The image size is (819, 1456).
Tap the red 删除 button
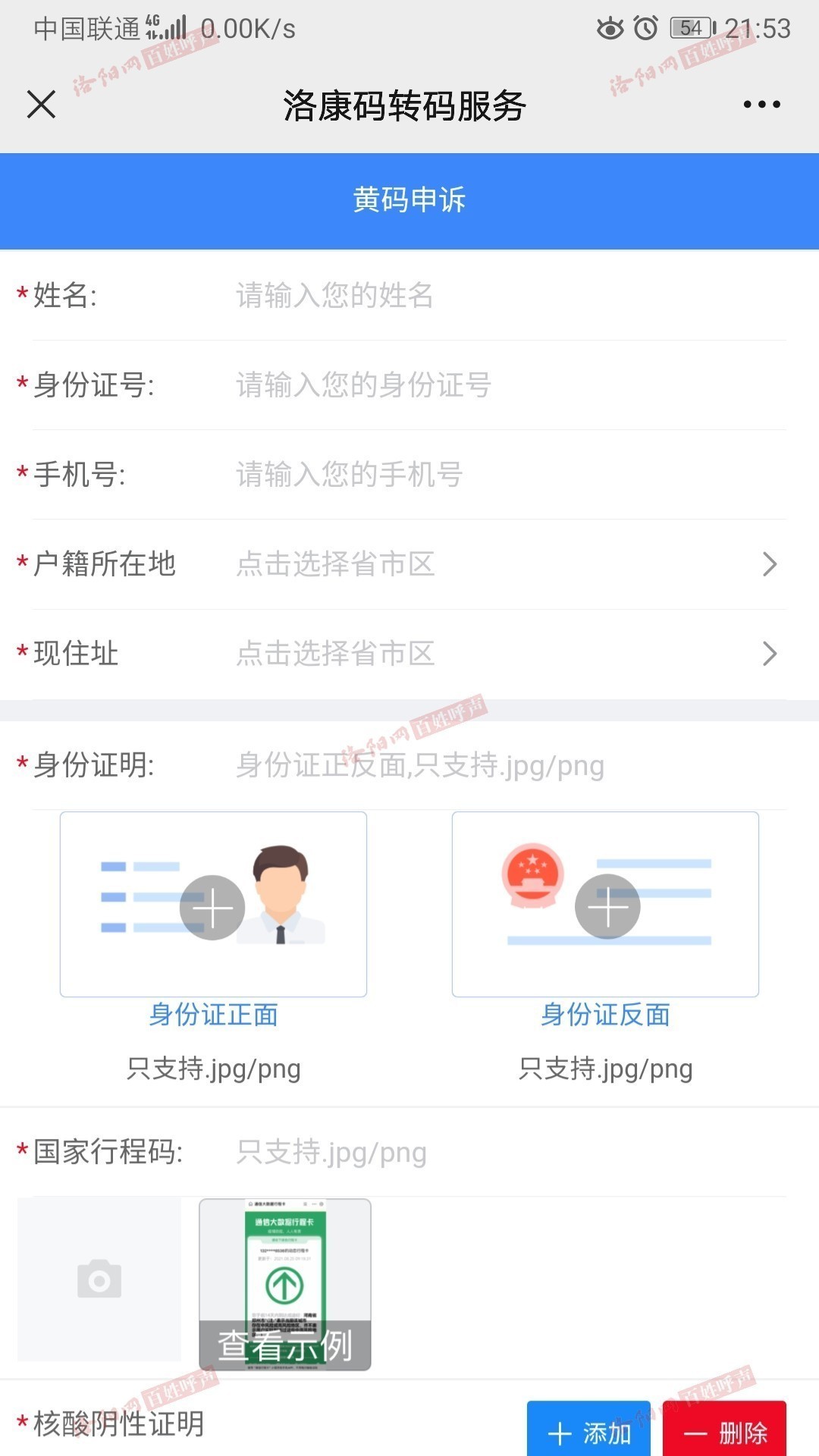[x=724, y=1431]
